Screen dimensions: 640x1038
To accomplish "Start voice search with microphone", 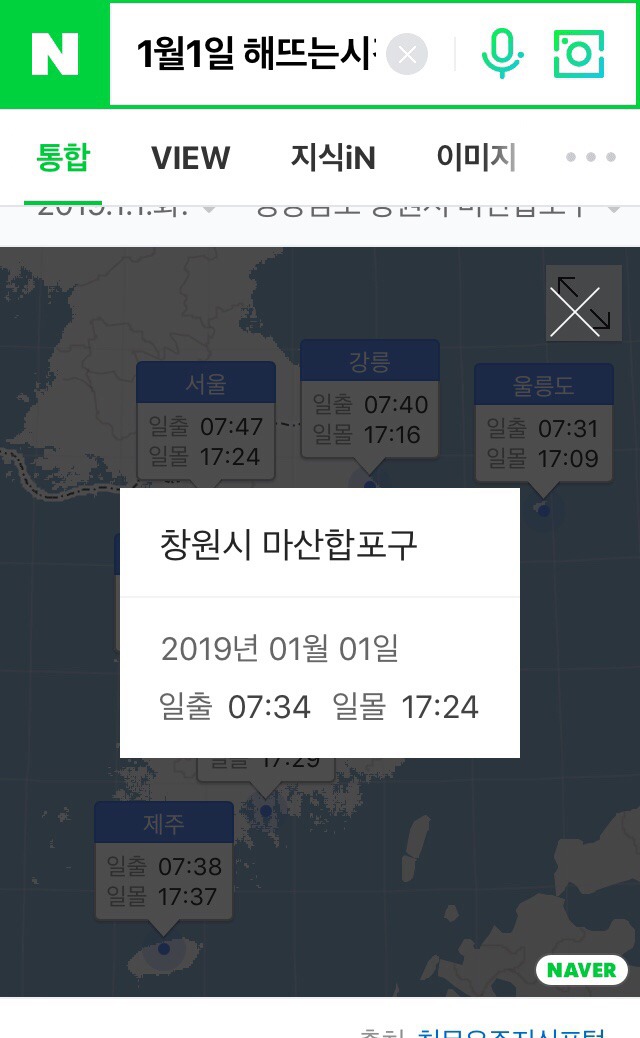I will (x=501, y=54).
